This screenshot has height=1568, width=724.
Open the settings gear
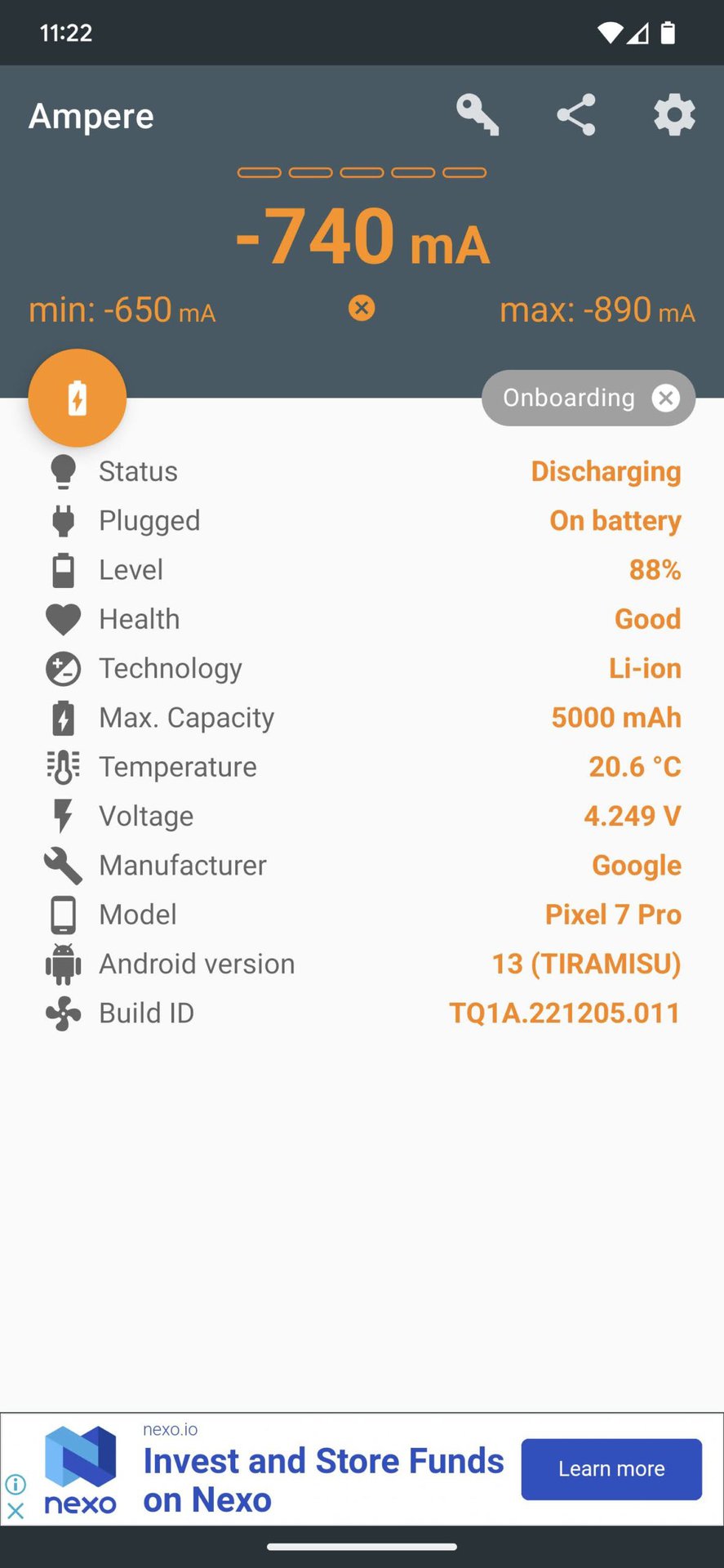674,115
